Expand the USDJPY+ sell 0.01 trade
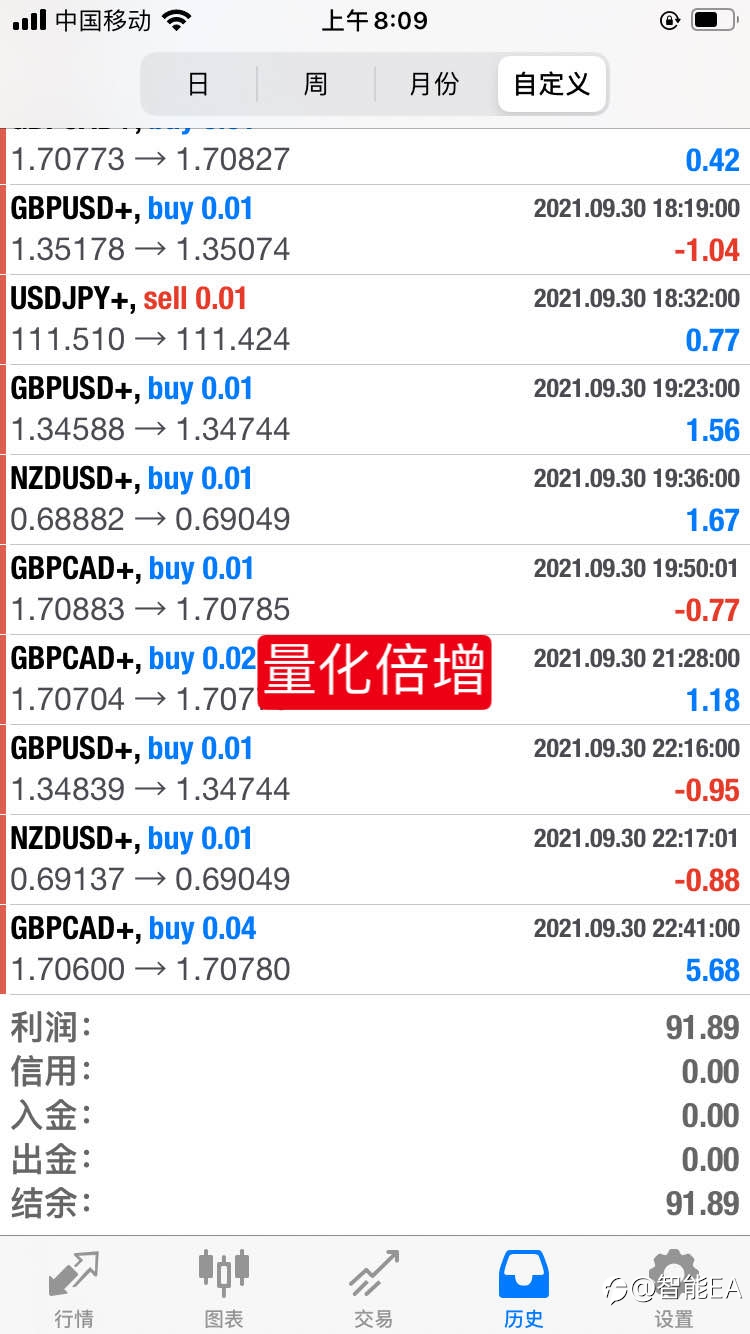Image resolution: width=750 pixels, height=1334 pixels. [x=375, y=320]
